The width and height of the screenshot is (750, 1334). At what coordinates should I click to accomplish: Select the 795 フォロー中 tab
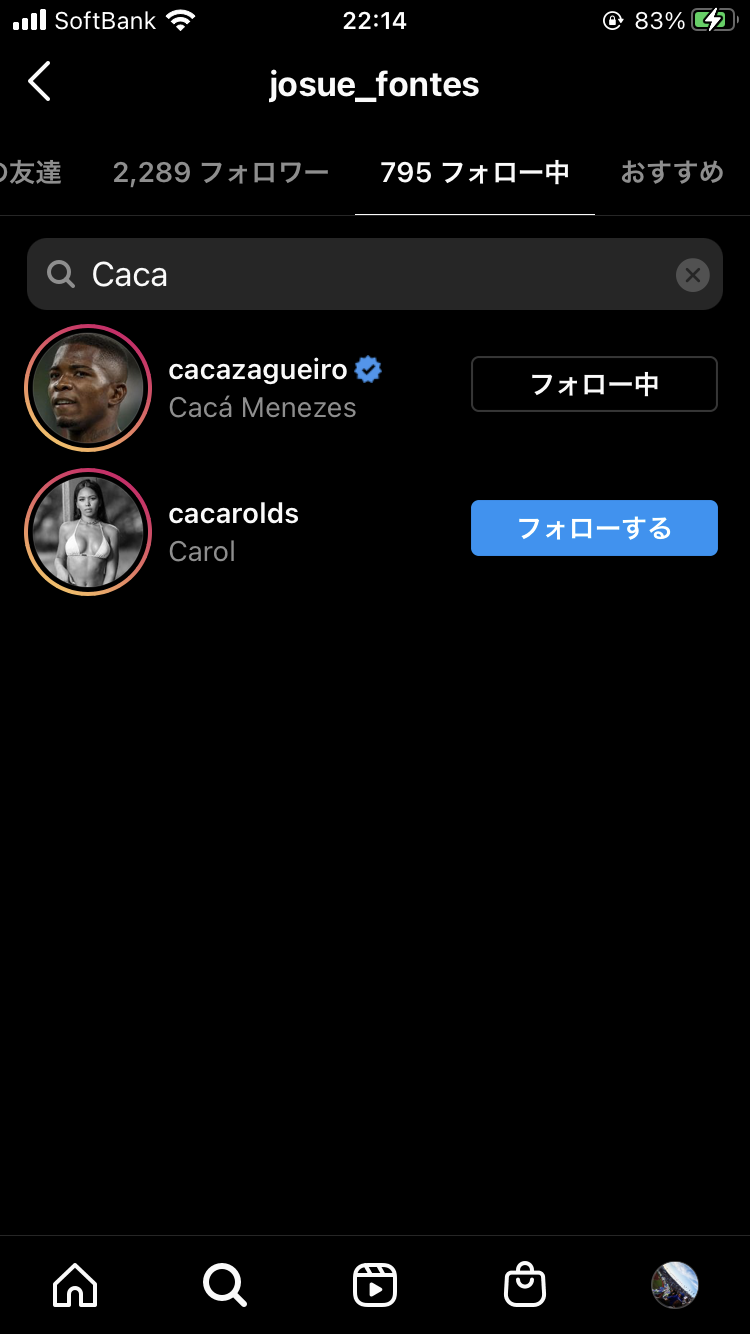click(x=474, y=173)
